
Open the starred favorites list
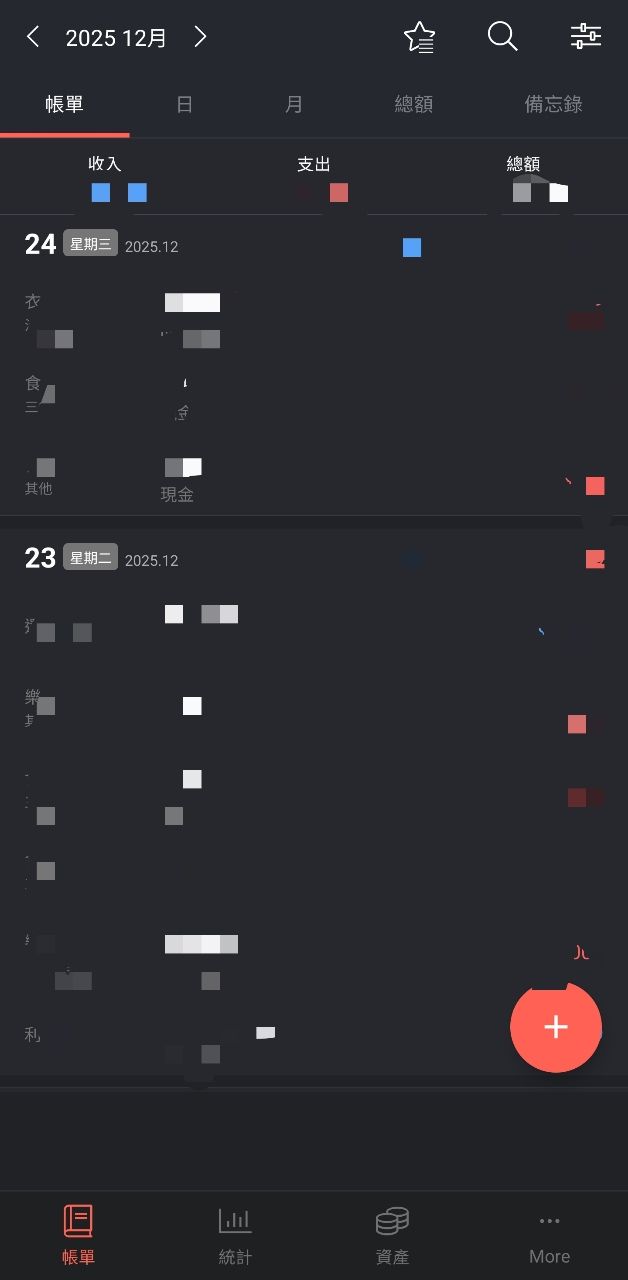[419, 38]
